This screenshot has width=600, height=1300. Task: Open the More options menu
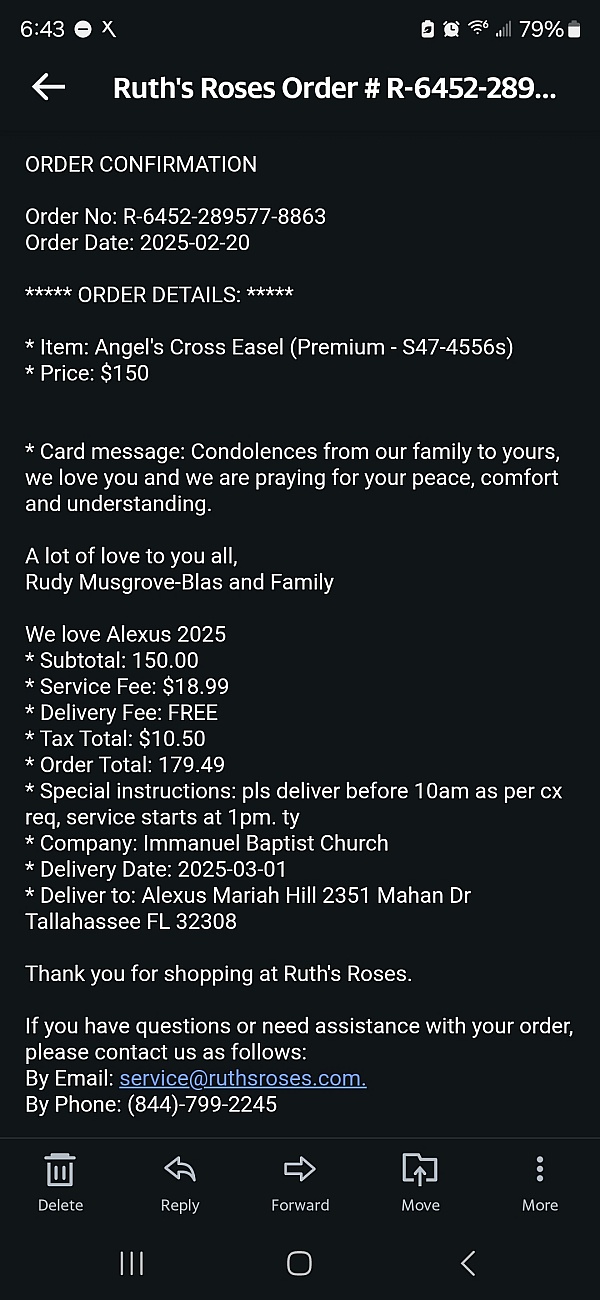(540, 1182)
